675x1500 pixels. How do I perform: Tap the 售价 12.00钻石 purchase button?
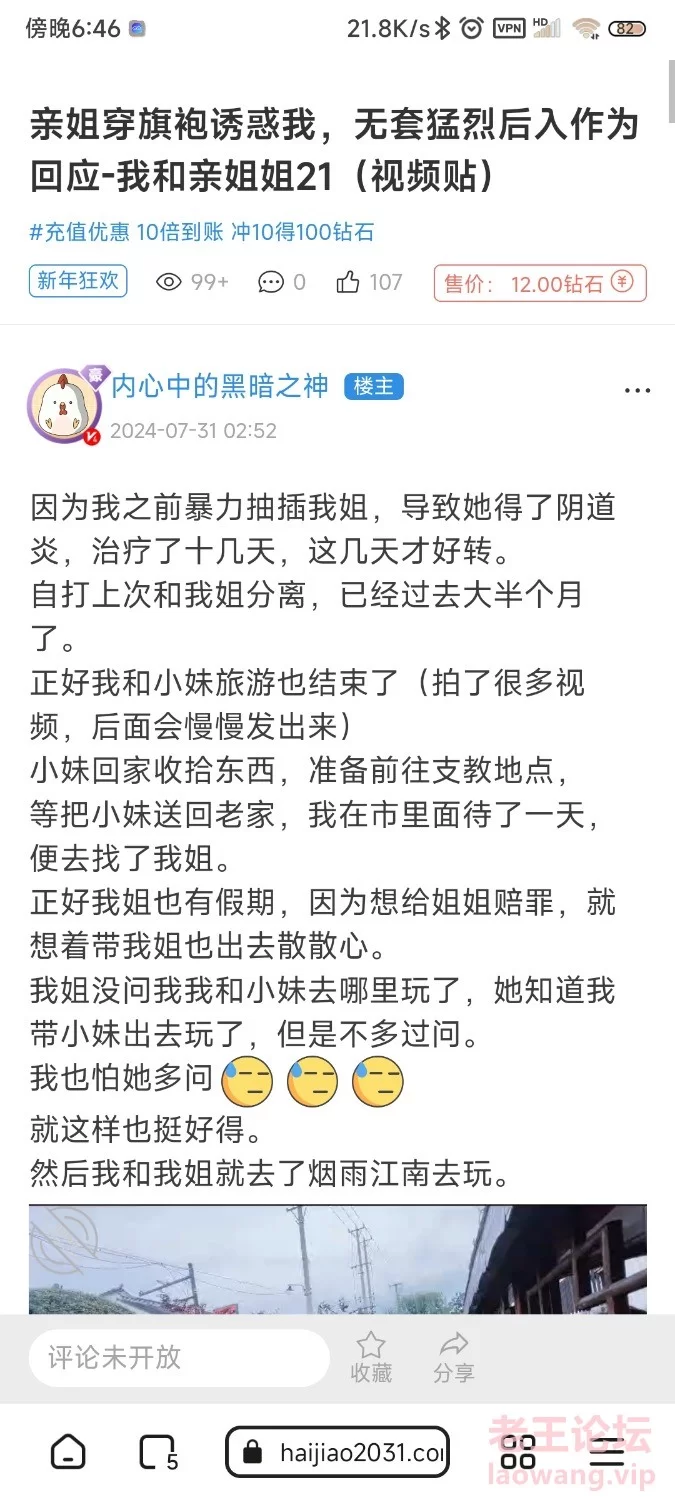pos(539,283)
